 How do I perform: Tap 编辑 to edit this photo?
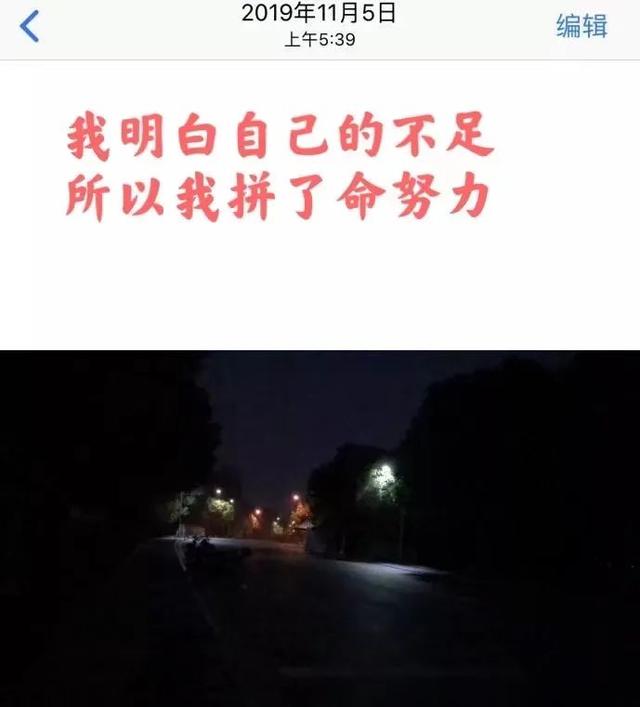(581, 27)
